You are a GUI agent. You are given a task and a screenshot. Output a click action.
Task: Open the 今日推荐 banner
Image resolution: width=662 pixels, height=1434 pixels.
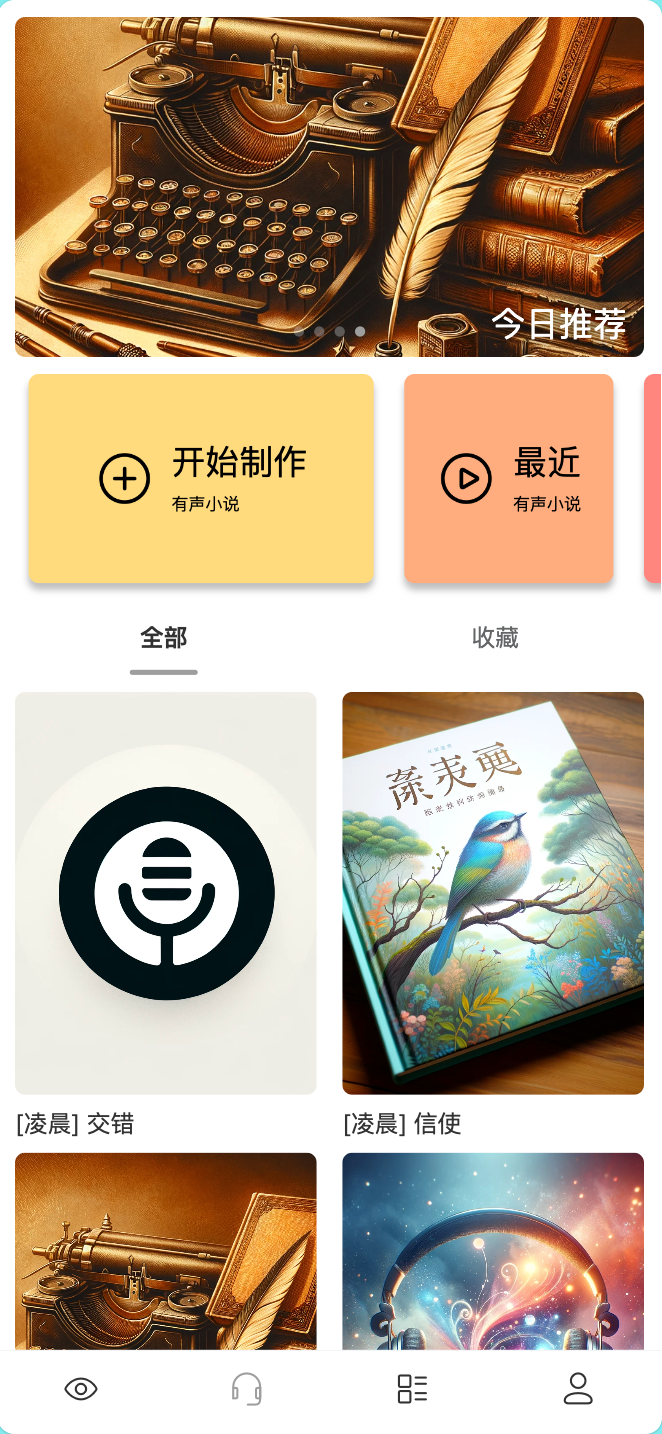point(329,187)
